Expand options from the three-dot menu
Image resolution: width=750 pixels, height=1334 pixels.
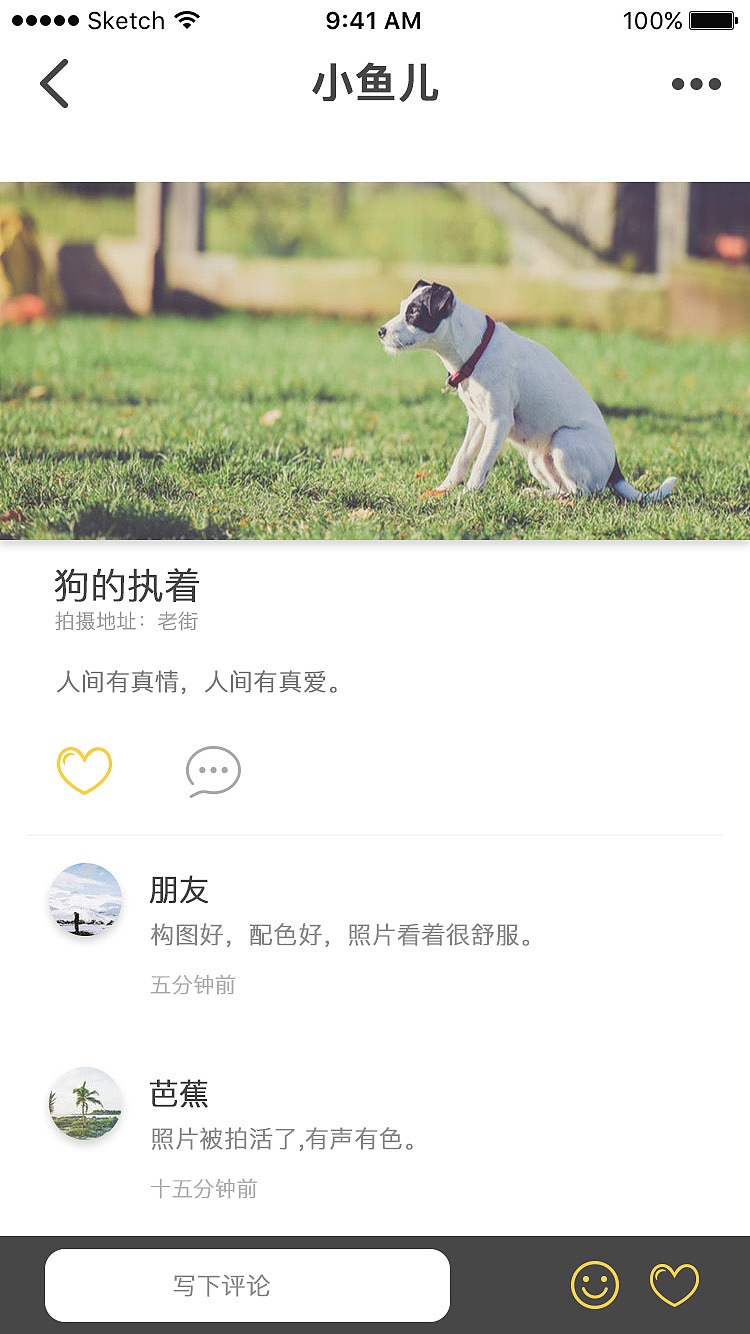[696, 83]
